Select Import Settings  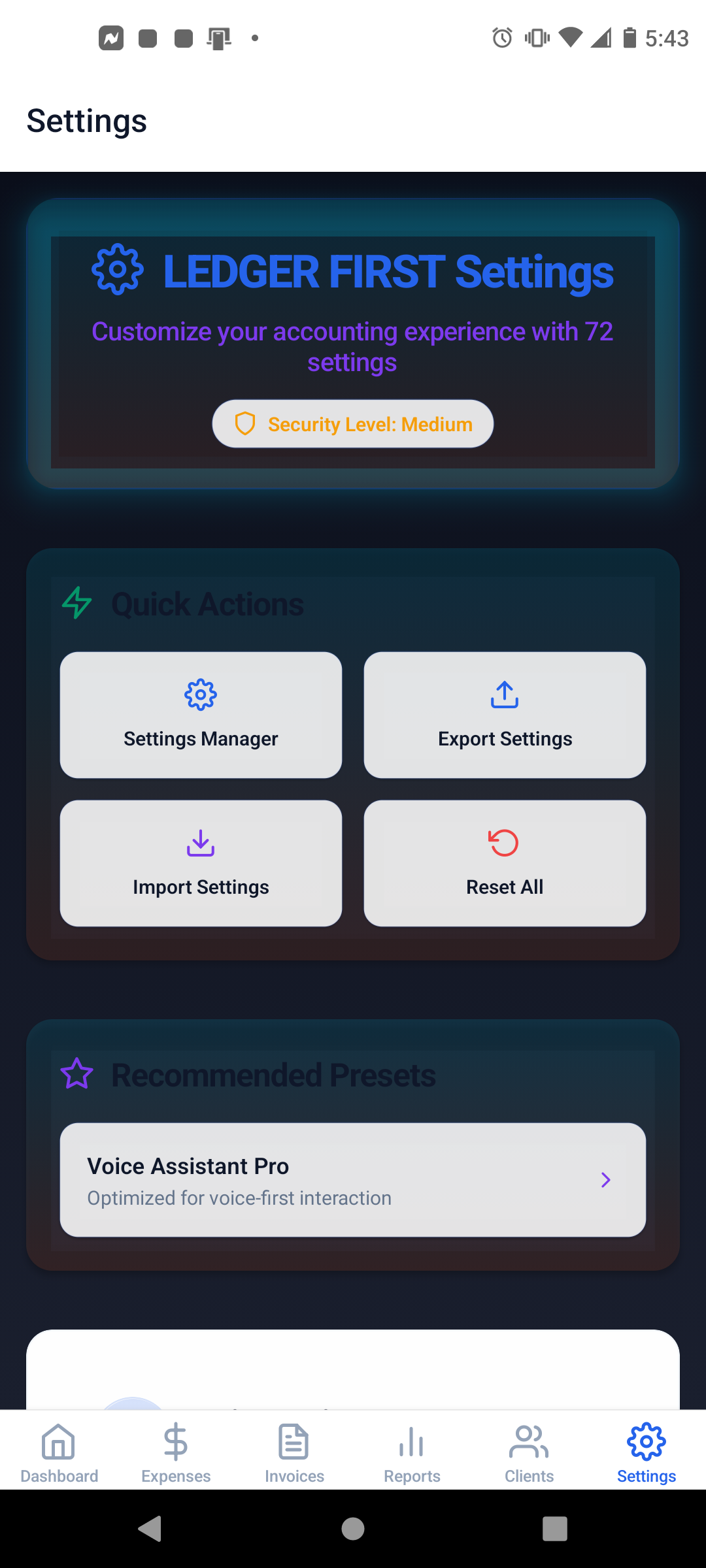[201, 863]
